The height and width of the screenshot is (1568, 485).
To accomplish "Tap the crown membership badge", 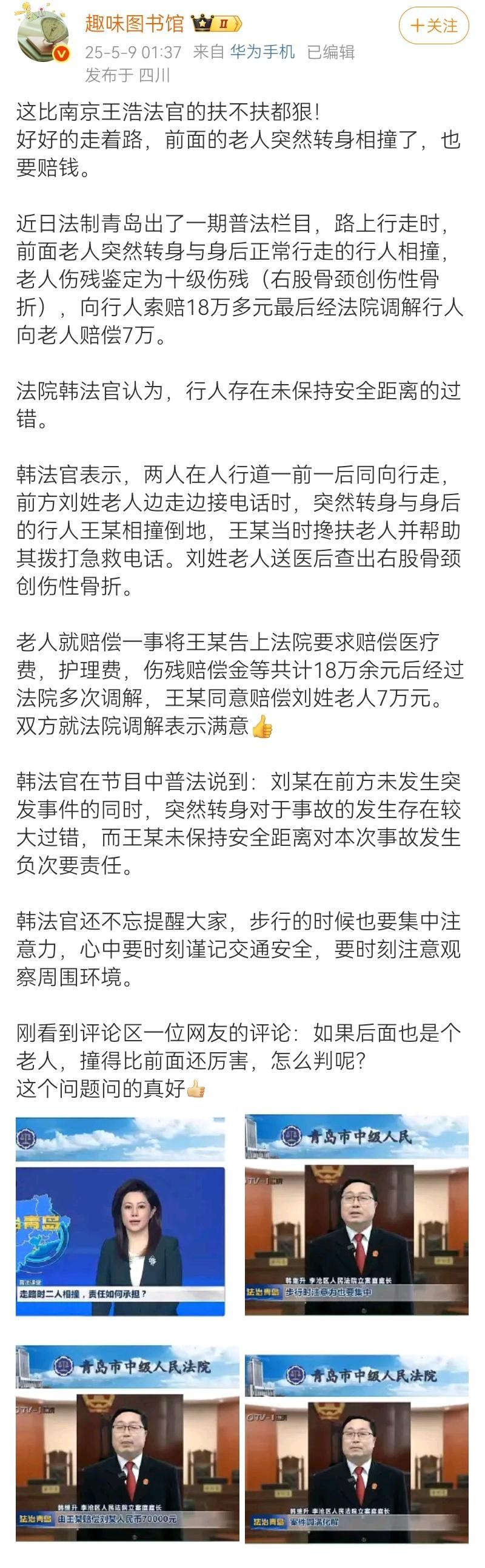I will pos(217,24).
